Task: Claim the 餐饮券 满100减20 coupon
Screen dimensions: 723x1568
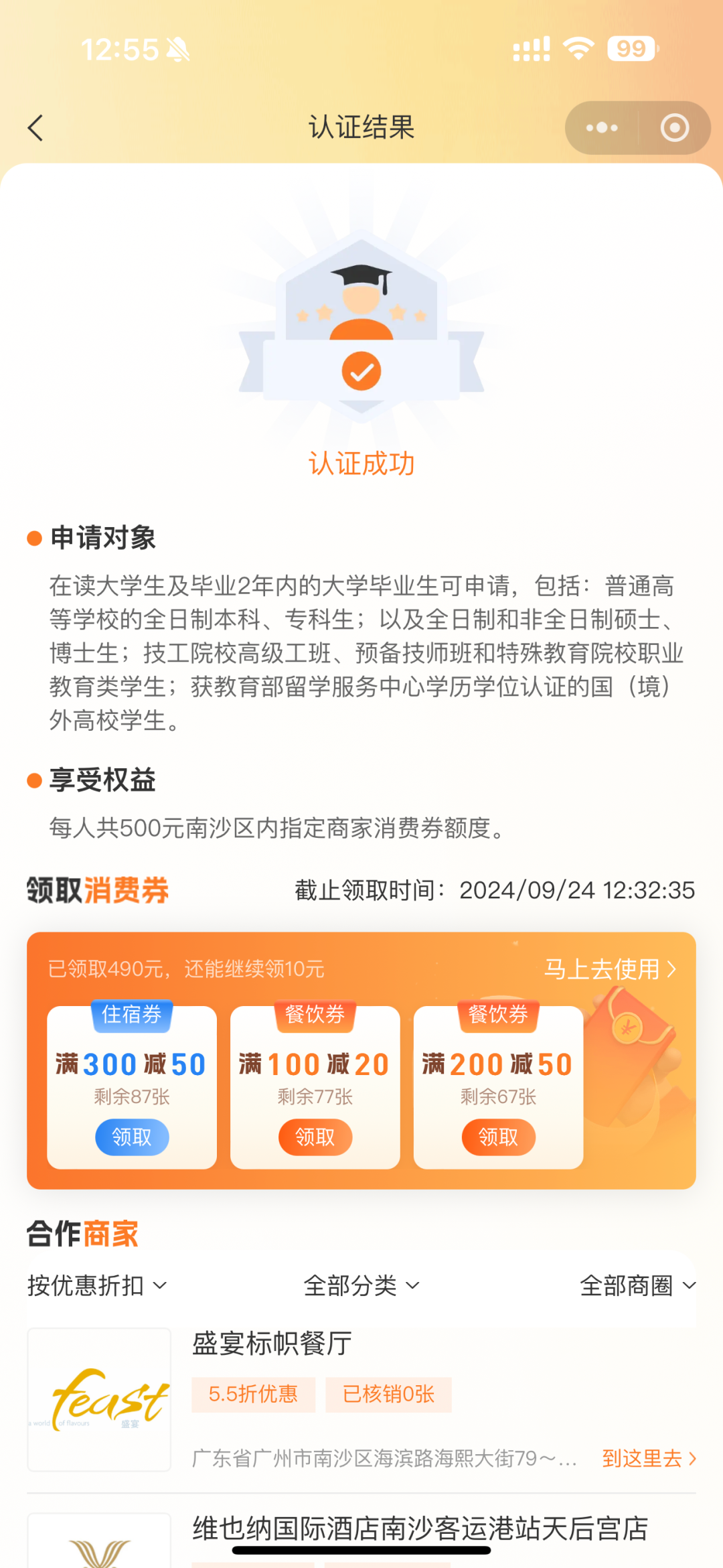Action: click(x=315, y=1137)
